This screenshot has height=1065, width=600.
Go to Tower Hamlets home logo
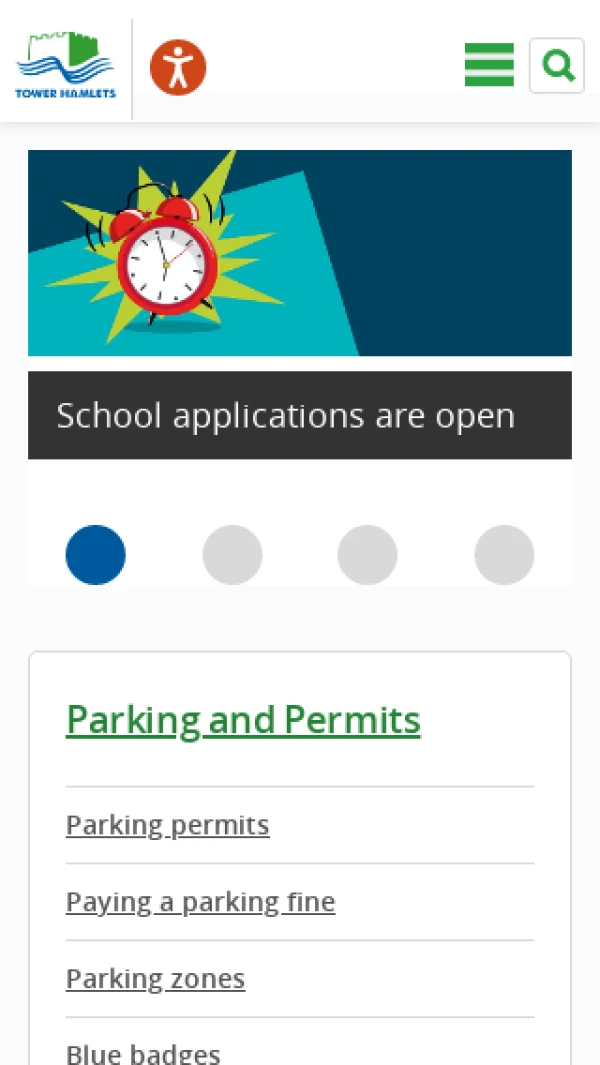tap(66, 66)
